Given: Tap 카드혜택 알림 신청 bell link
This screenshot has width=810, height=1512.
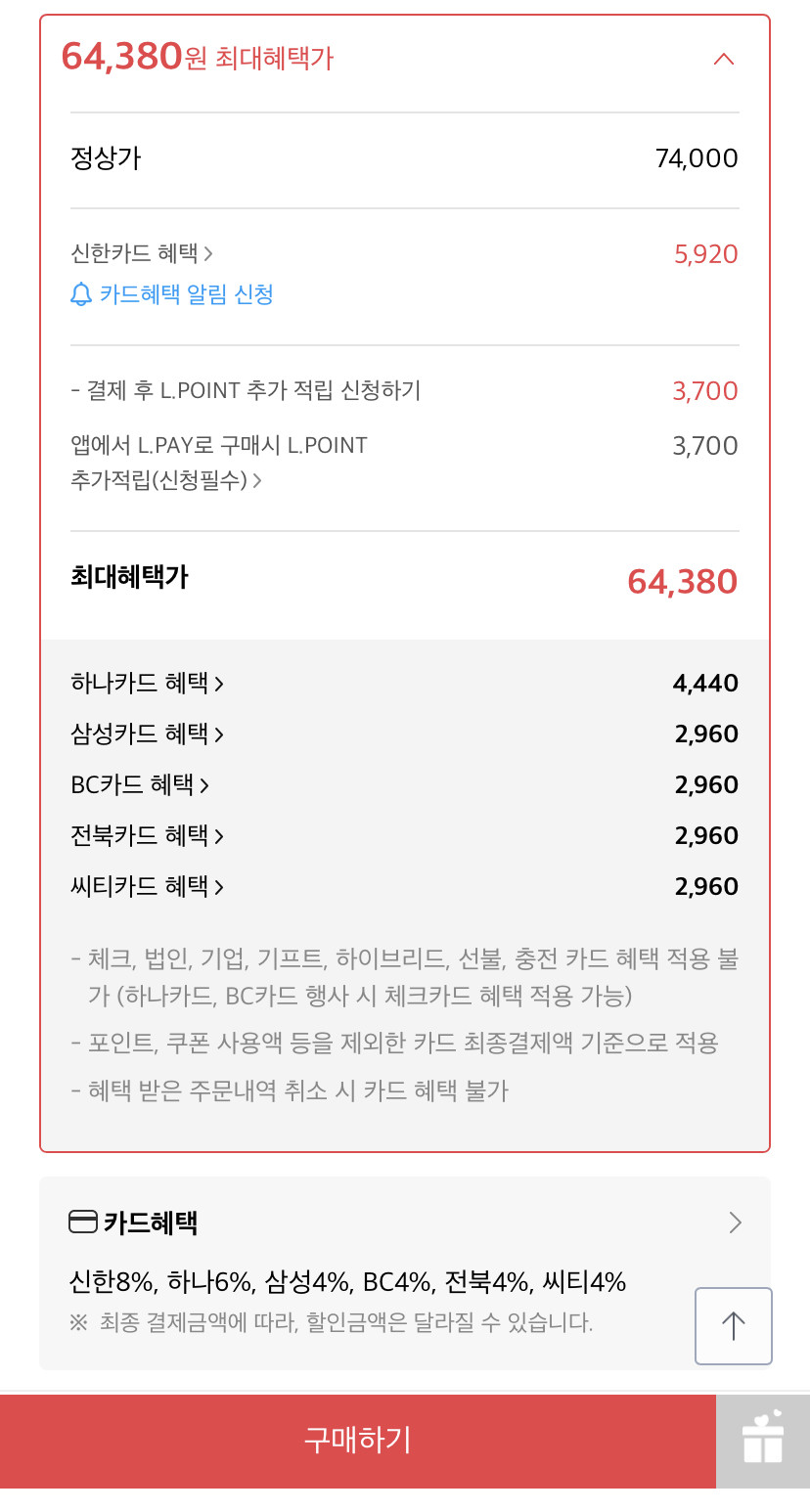Looking at the screenshot, I should tap(172, 294).
